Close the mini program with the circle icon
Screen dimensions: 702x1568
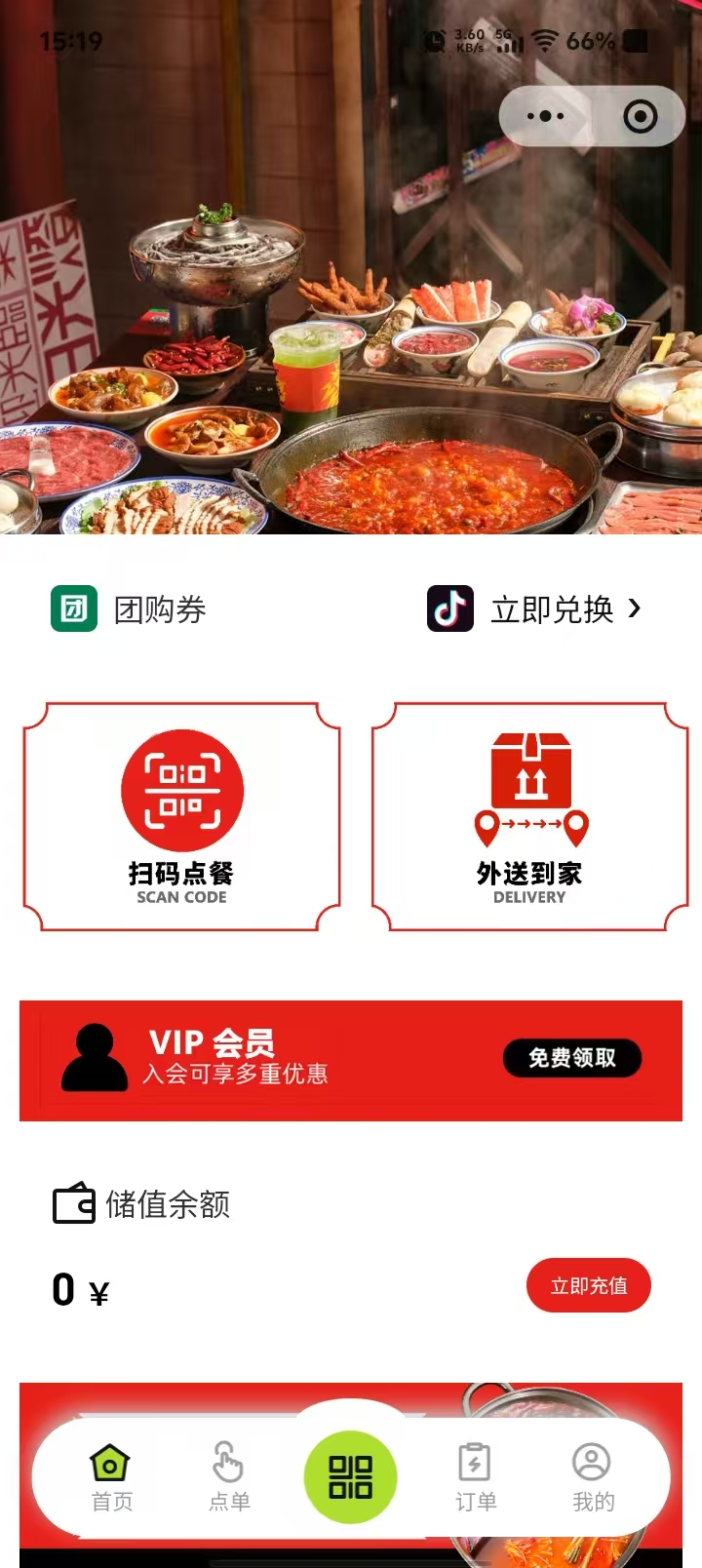pyautogui.click(x=640, y=117)
